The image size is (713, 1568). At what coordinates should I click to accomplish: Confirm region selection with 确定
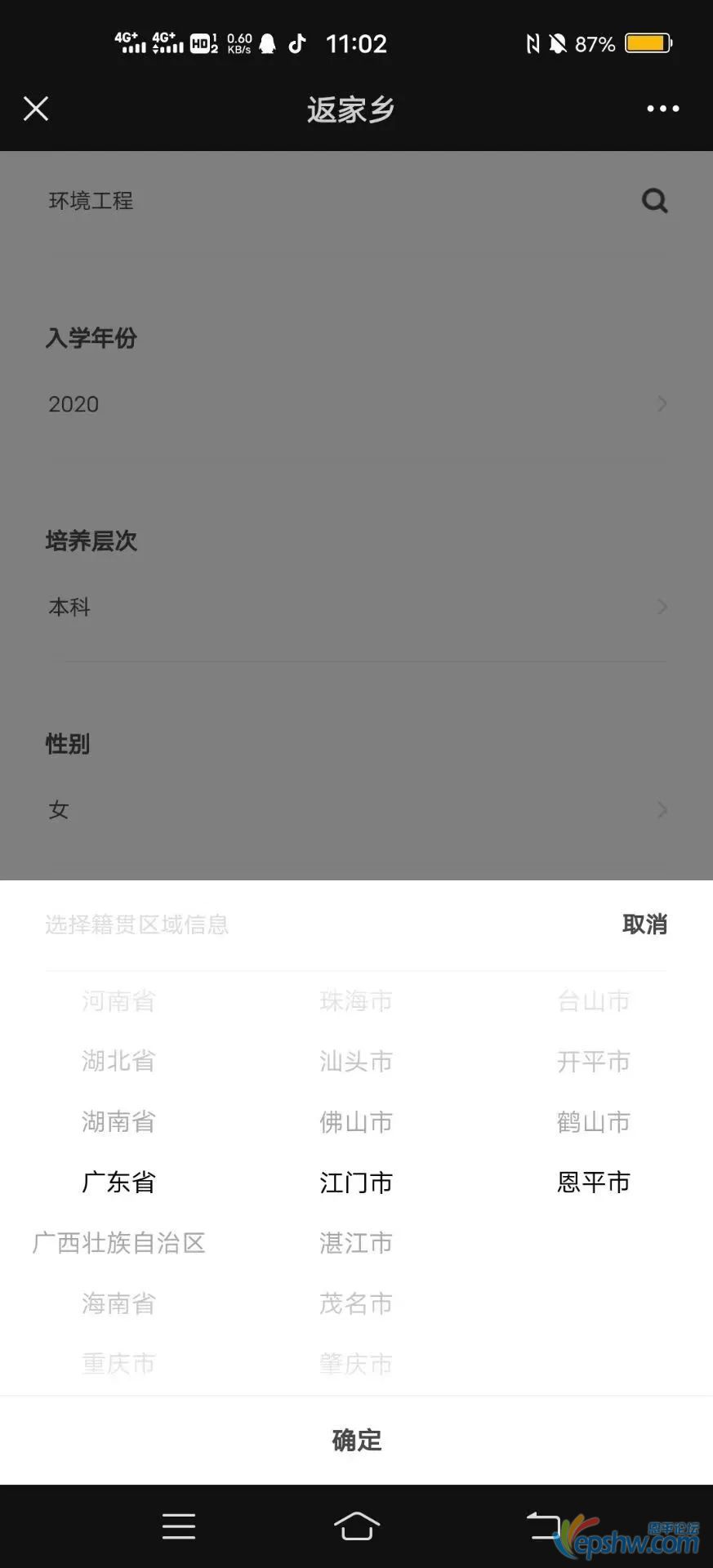356,1441
